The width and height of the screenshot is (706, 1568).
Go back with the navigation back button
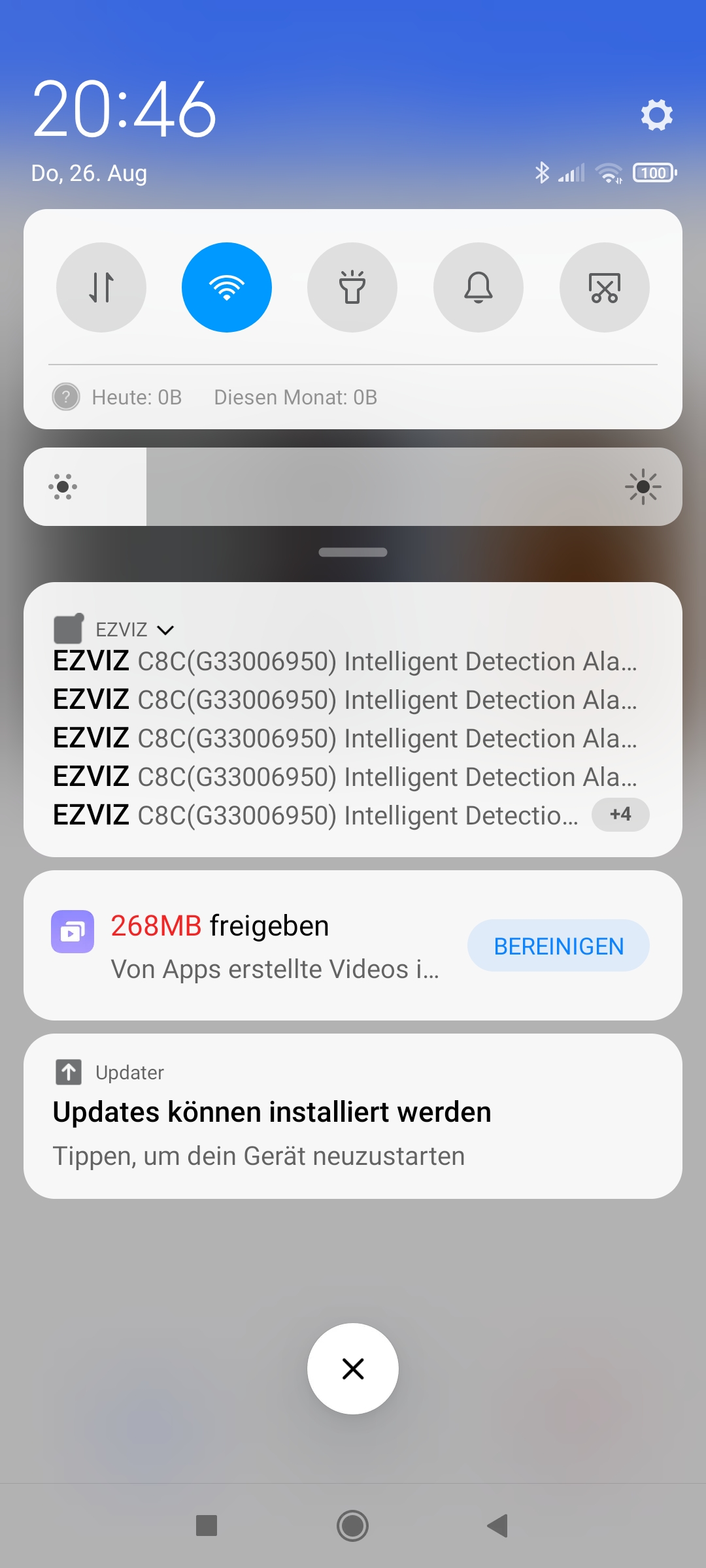click(497, 1526)
